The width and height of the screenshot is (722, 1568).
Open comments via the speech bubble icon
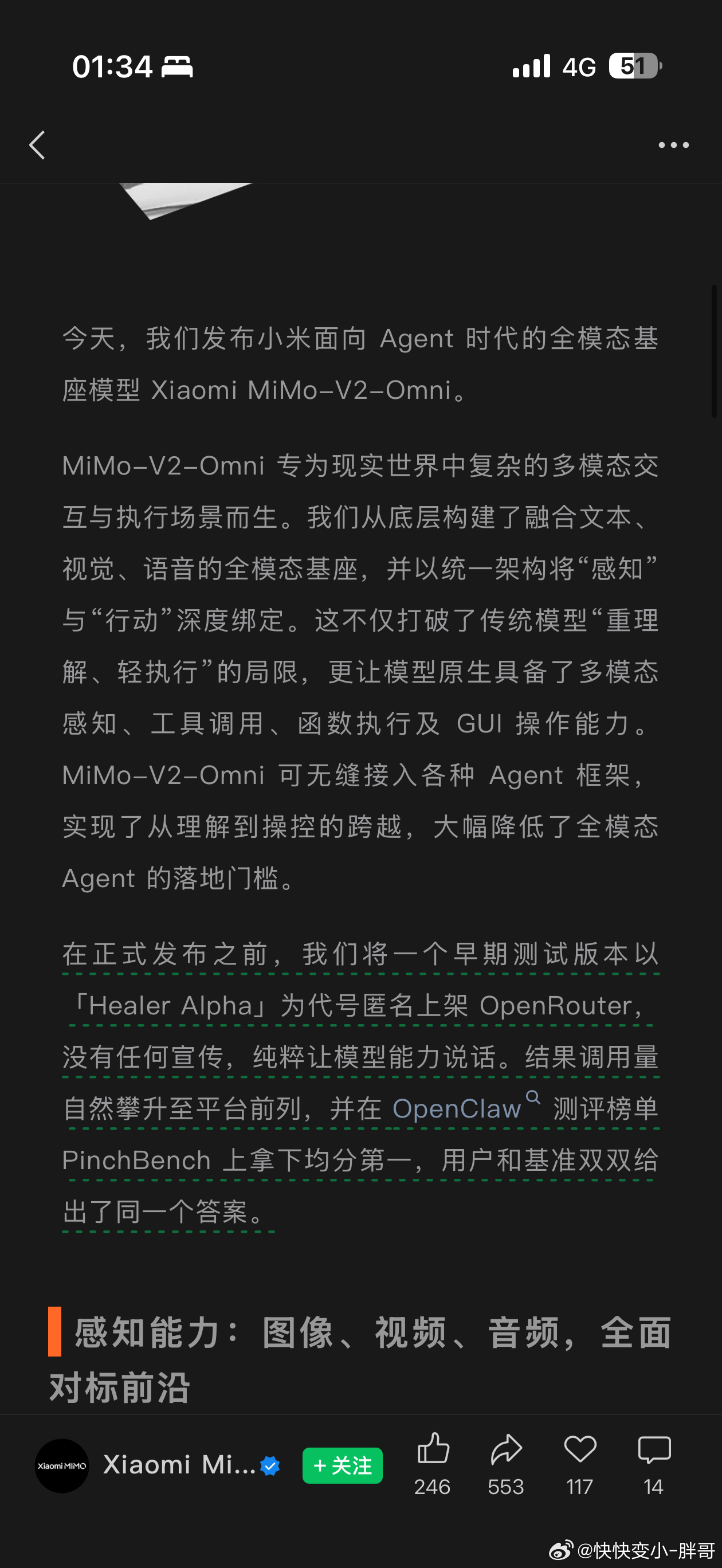(x=654, y=1452)
